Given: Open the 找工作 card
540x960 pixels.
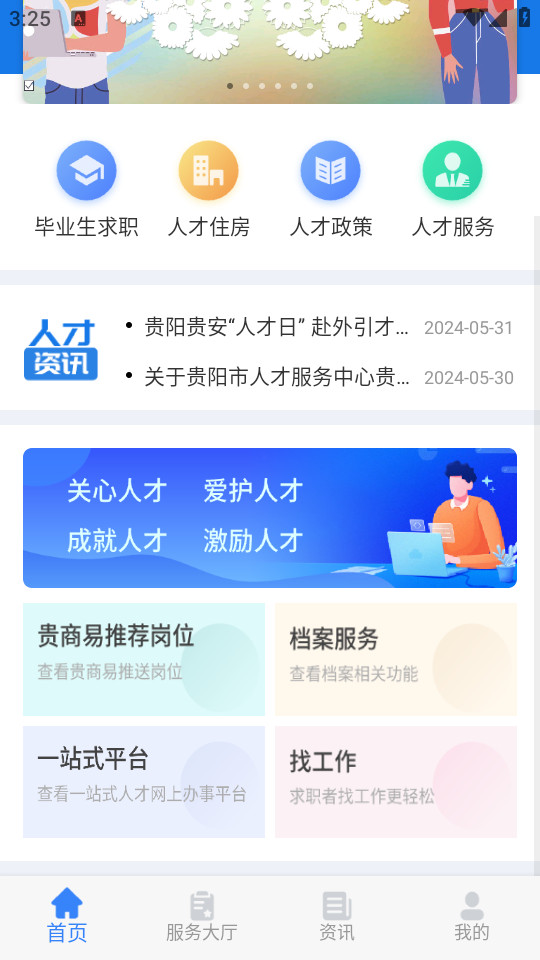Looking at the screenshot, I should point(396,782).
